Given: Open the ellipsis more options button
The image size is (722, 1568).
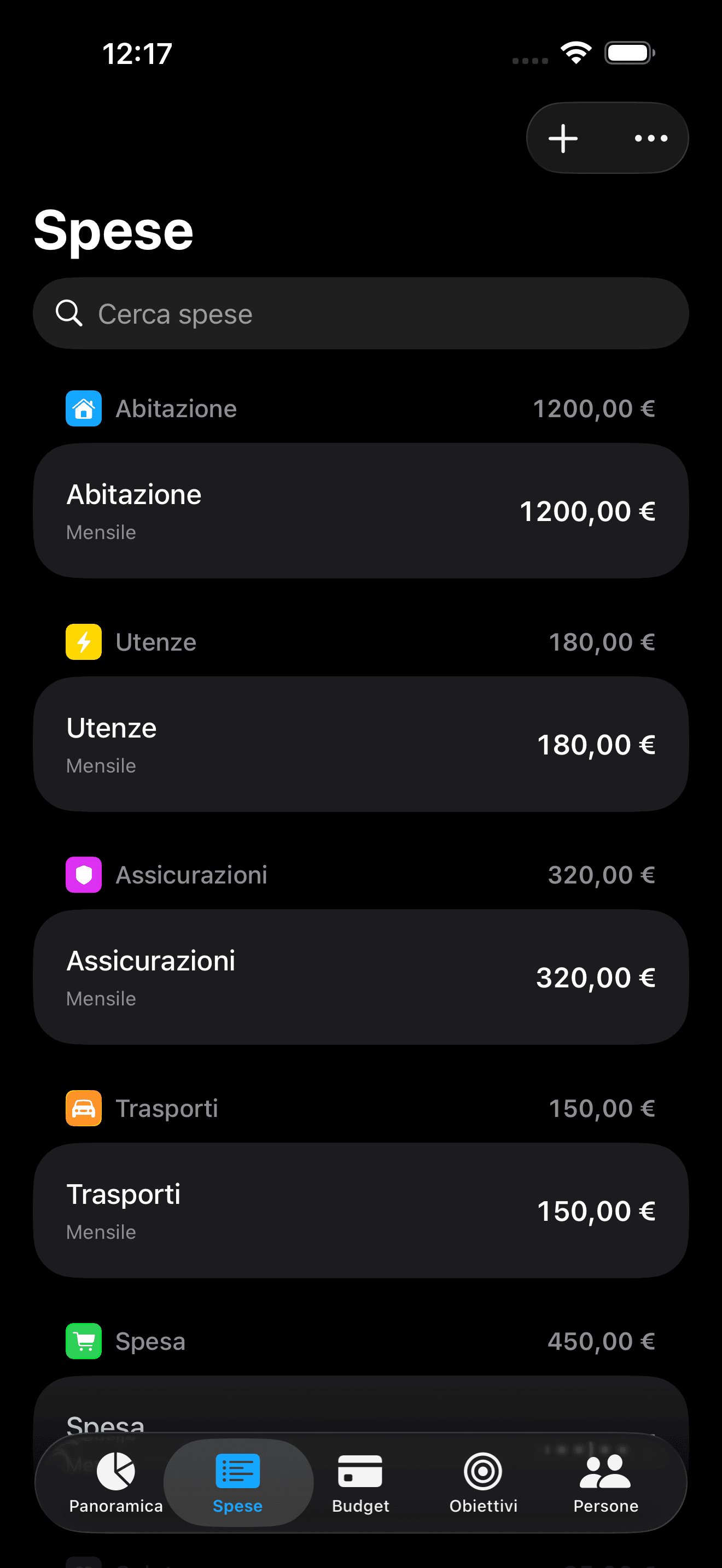Looking at the screenshot, I should 650,138.
